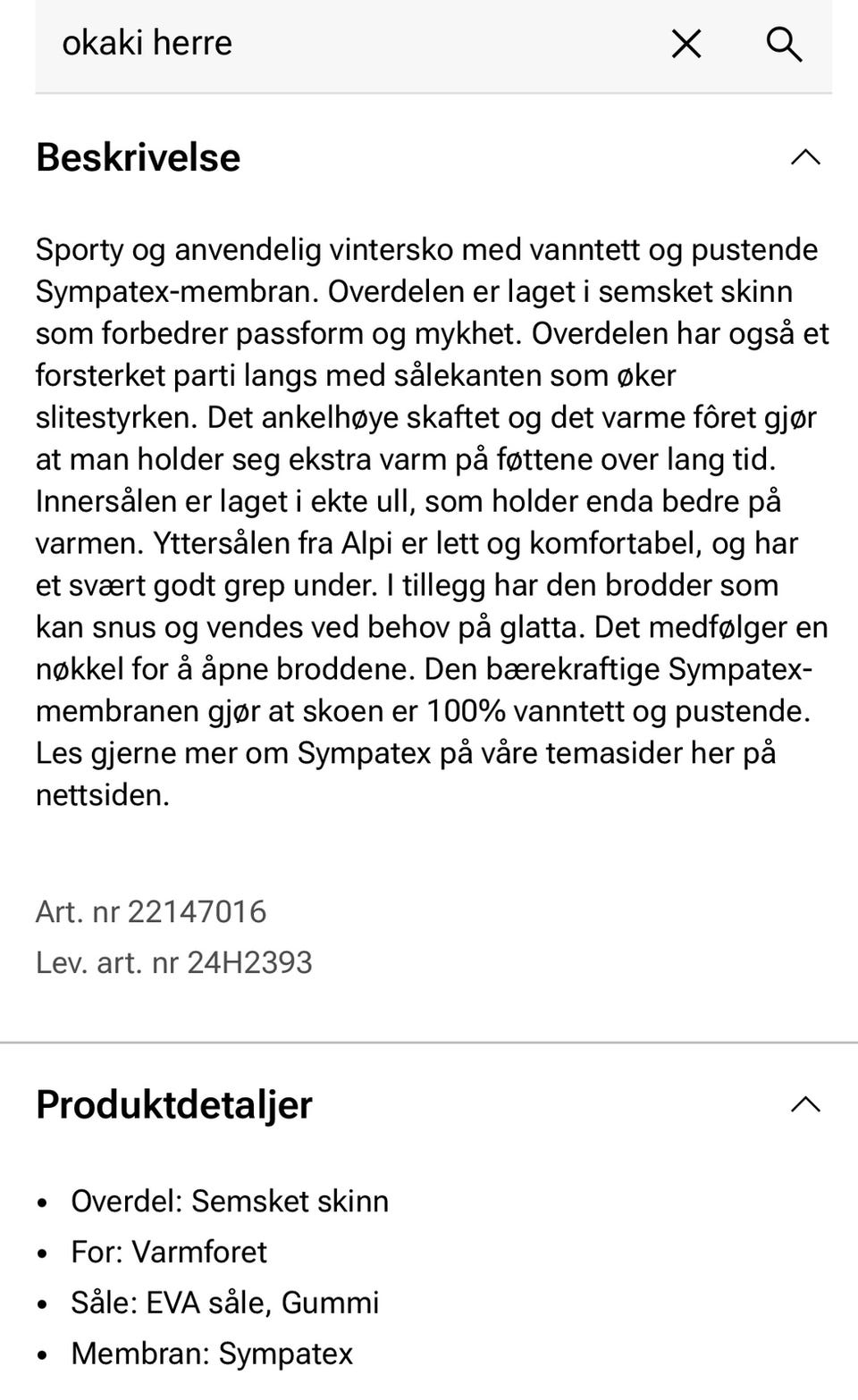
Task: Click the 'For: Varmforet' bullet entry
Action: pyautogui.click(x=168, y=1253)
